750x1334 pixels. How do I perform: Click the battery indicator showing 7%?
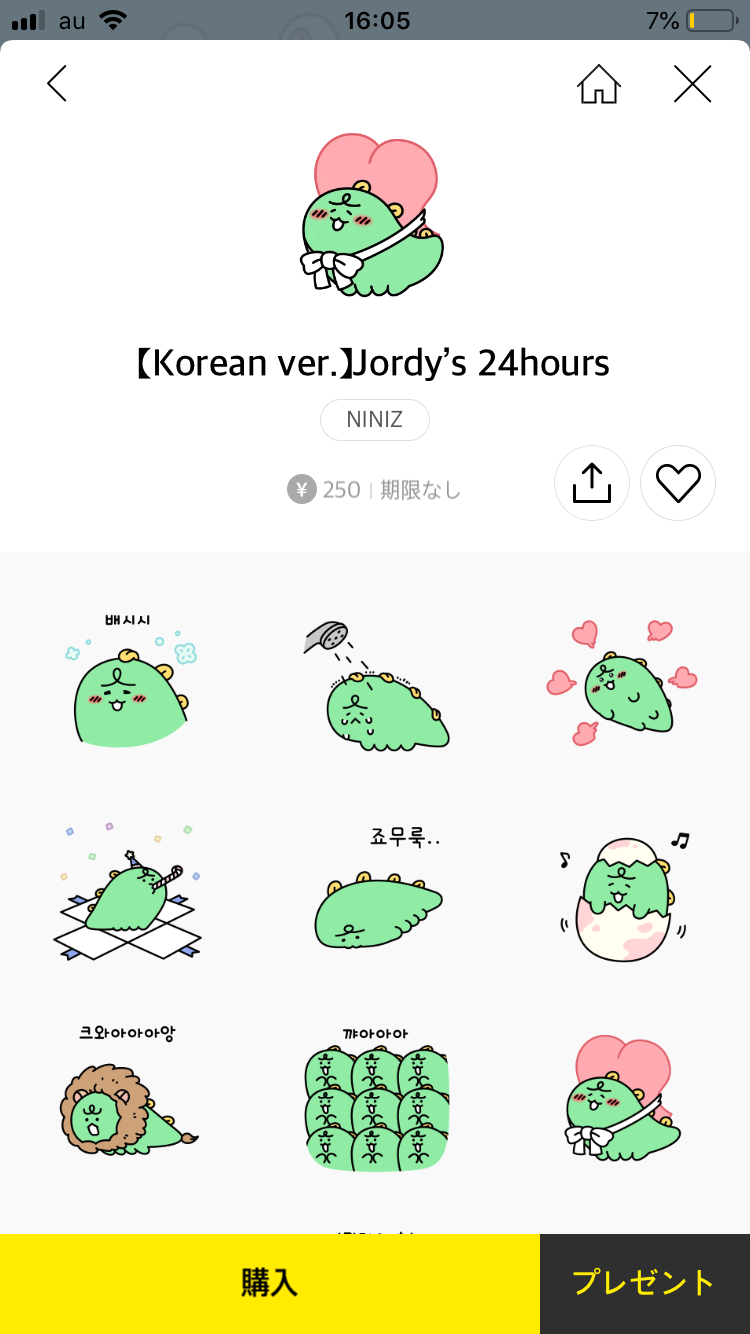tap(712, 19)
